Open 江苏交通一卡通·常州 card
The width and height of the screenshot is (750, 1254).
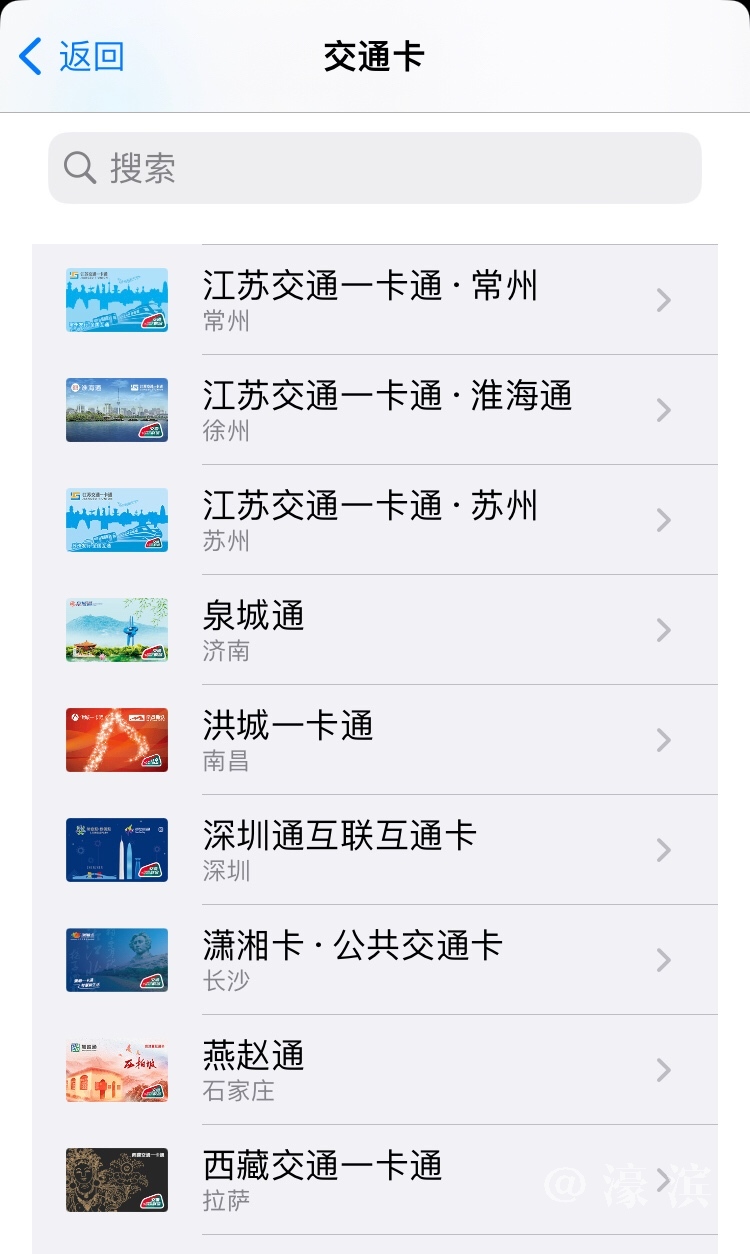375,300
